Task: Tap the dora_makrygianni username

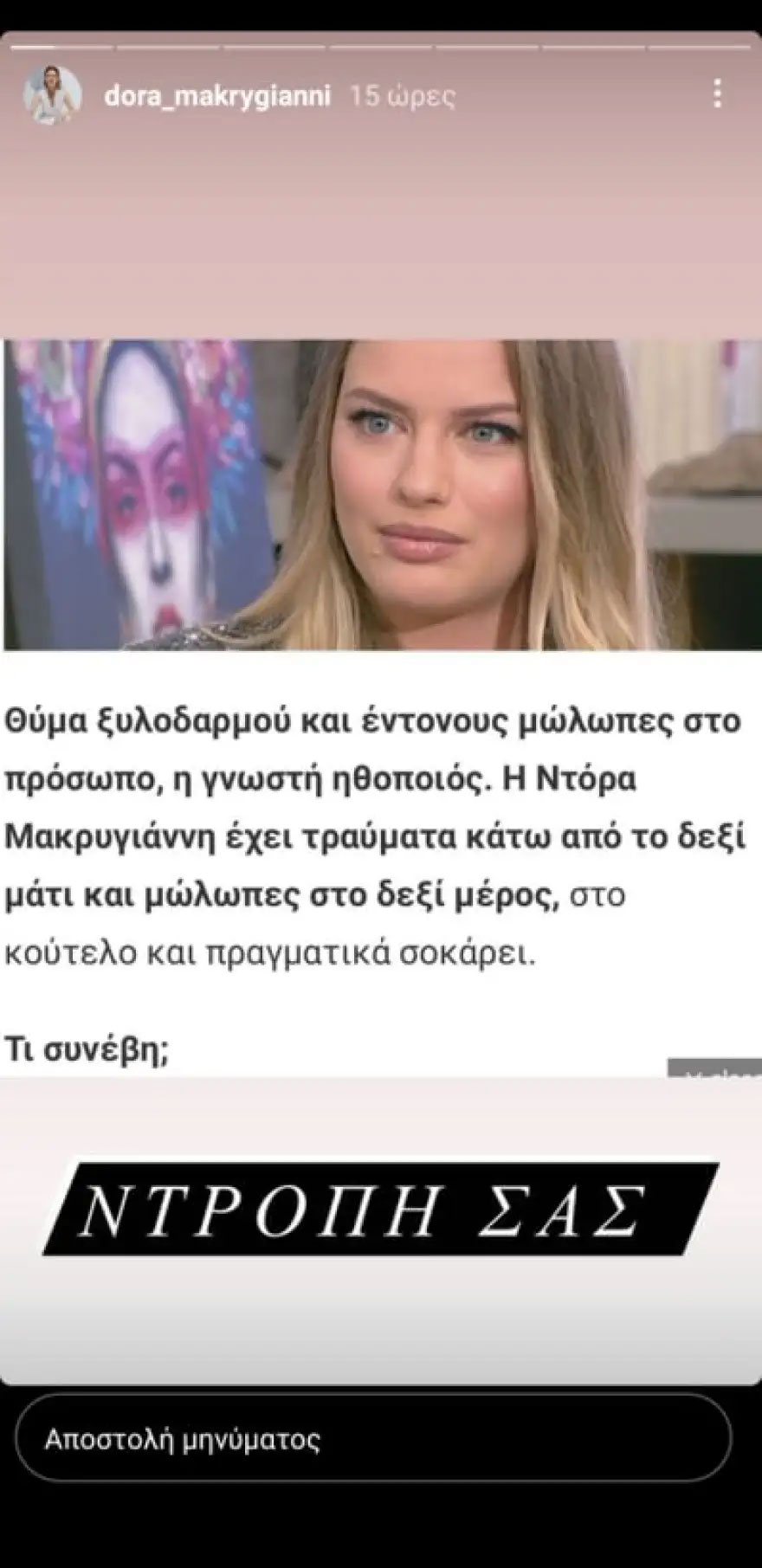Action: click(216, 95)
